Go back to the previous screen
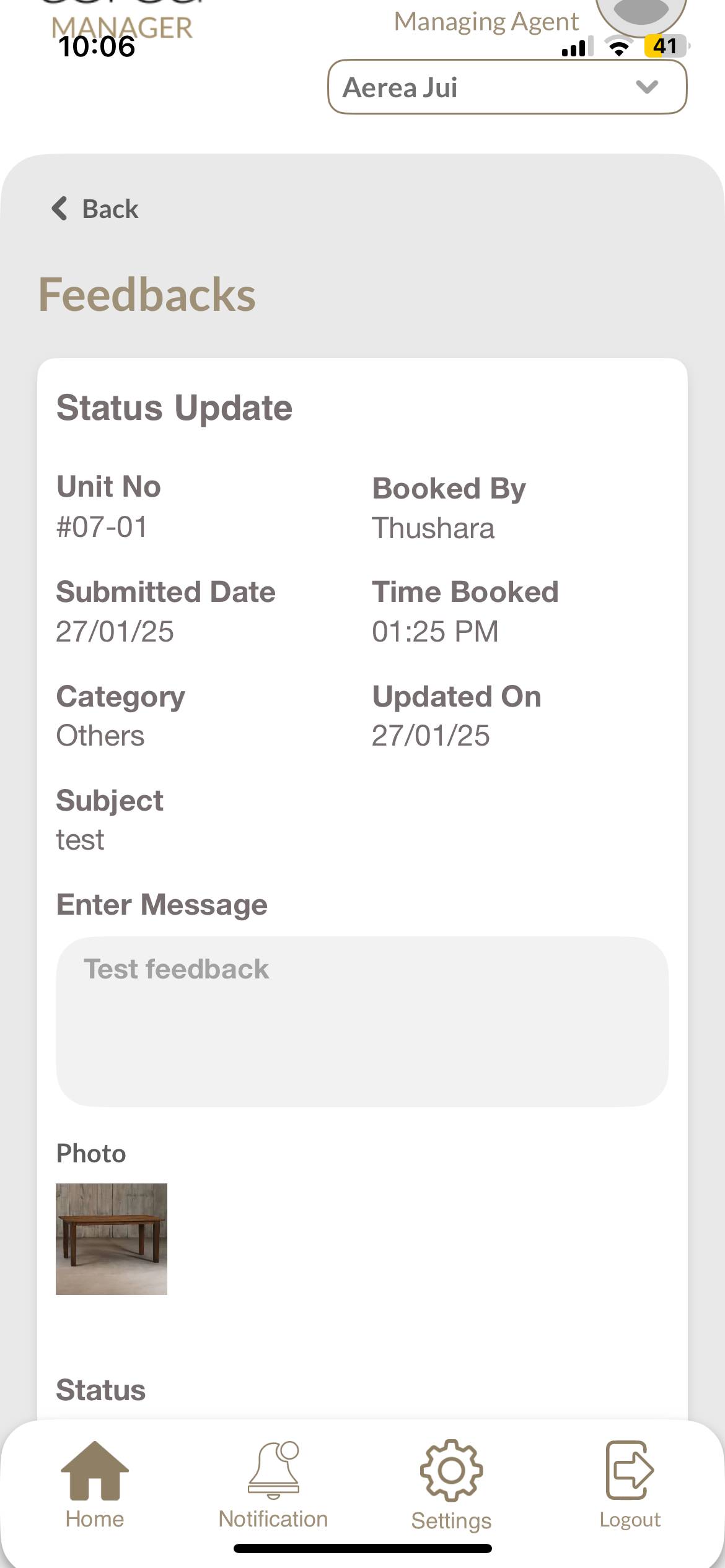 coord(95,209)
